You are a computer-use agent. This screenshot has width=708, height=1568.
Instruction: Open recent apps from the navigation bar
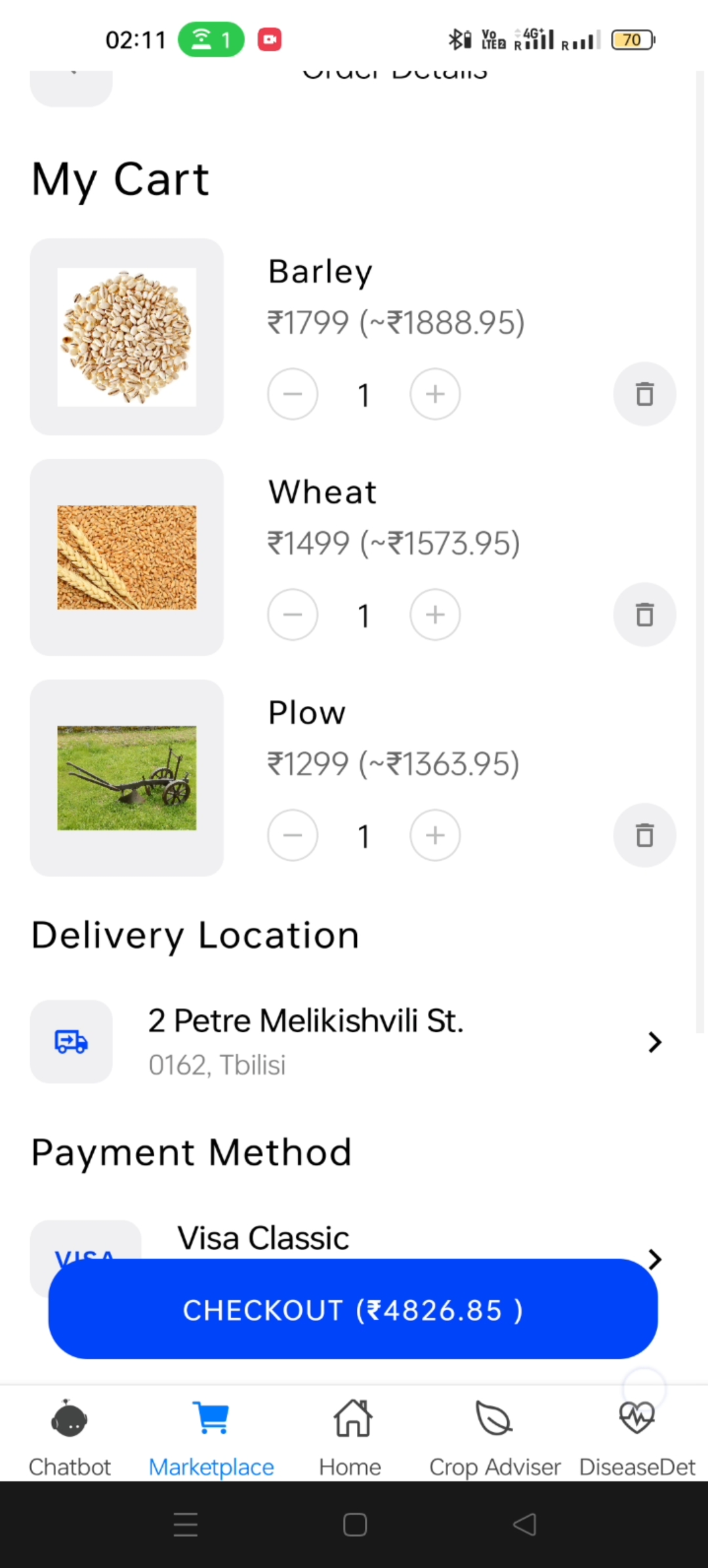click(186, 1524)
